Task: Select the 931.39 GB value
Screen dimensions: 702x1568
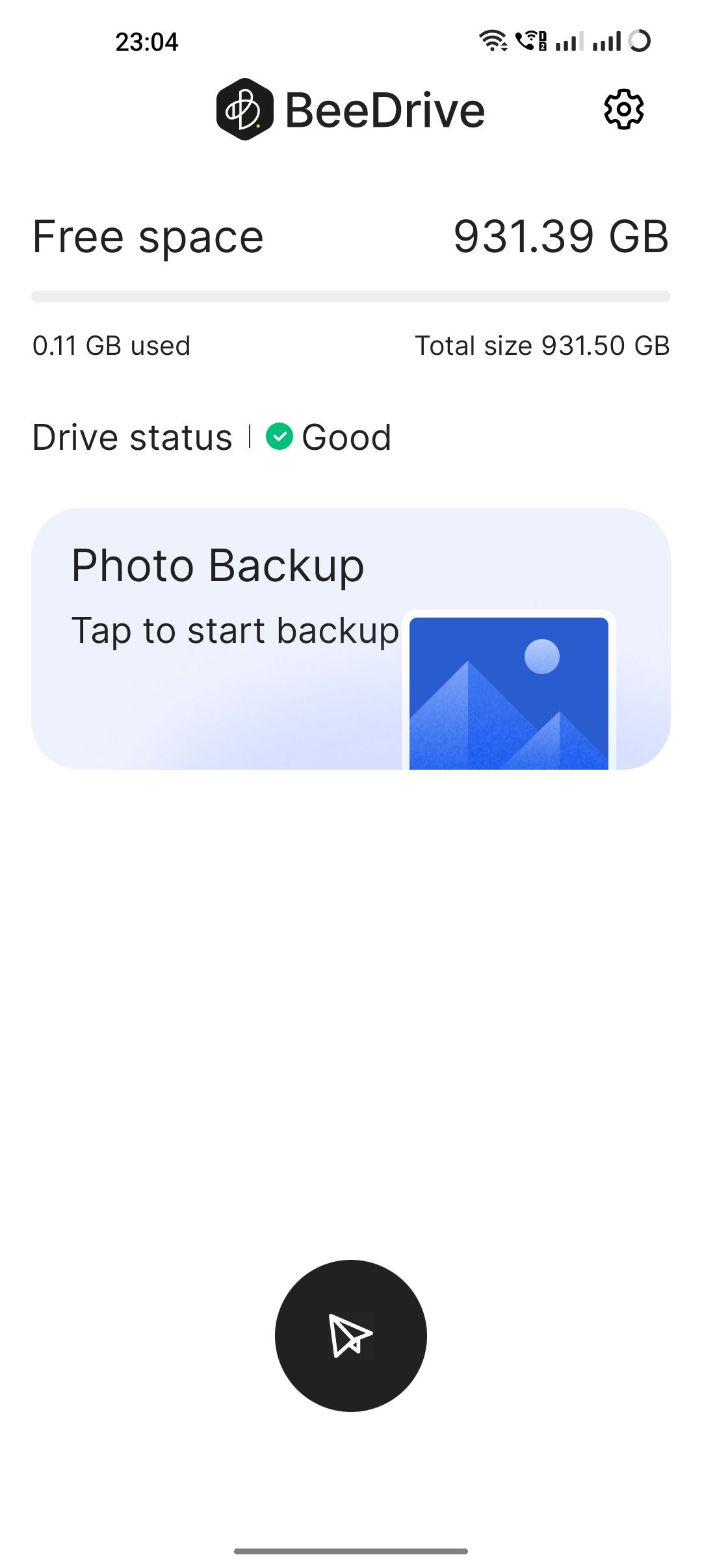Action: pos(560,235)
